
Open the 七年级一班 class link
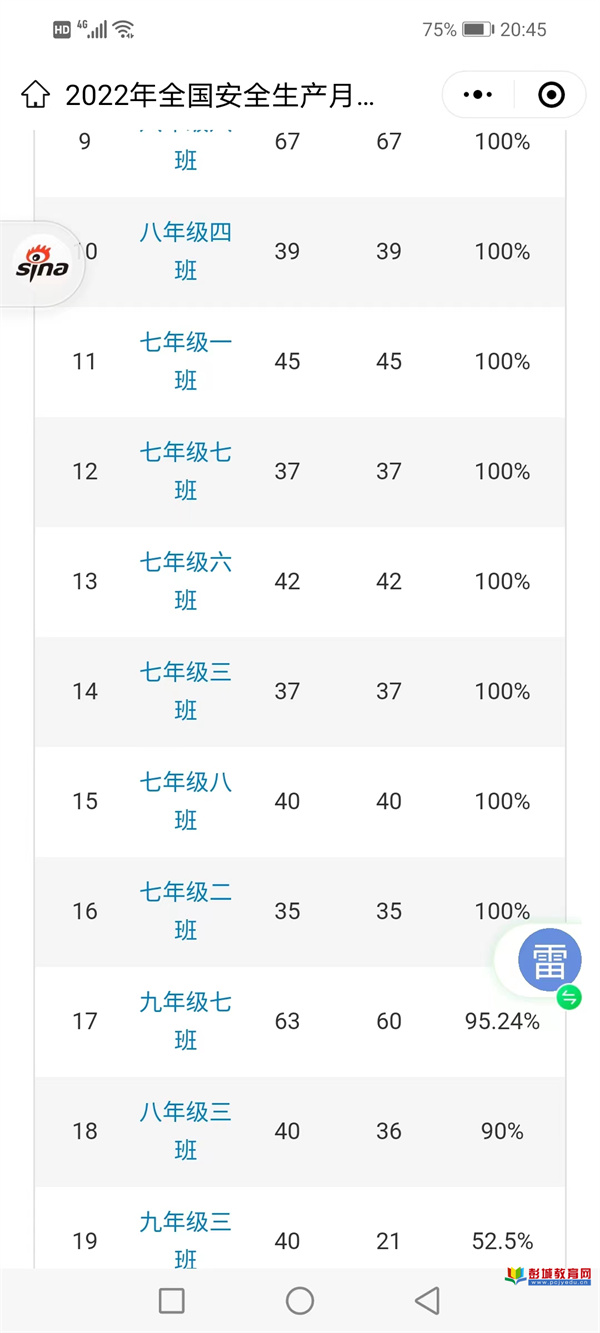[x=186, y=361]
